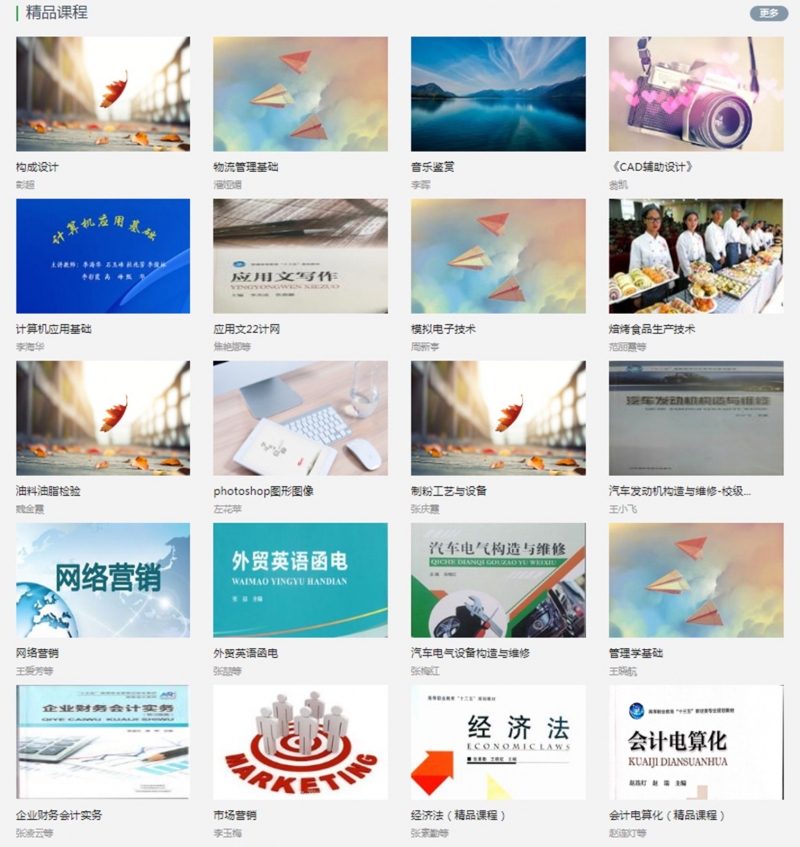Open the 物流管理基础 course card
Viewport: 800px width, 847px height.
tap(300, 94)
